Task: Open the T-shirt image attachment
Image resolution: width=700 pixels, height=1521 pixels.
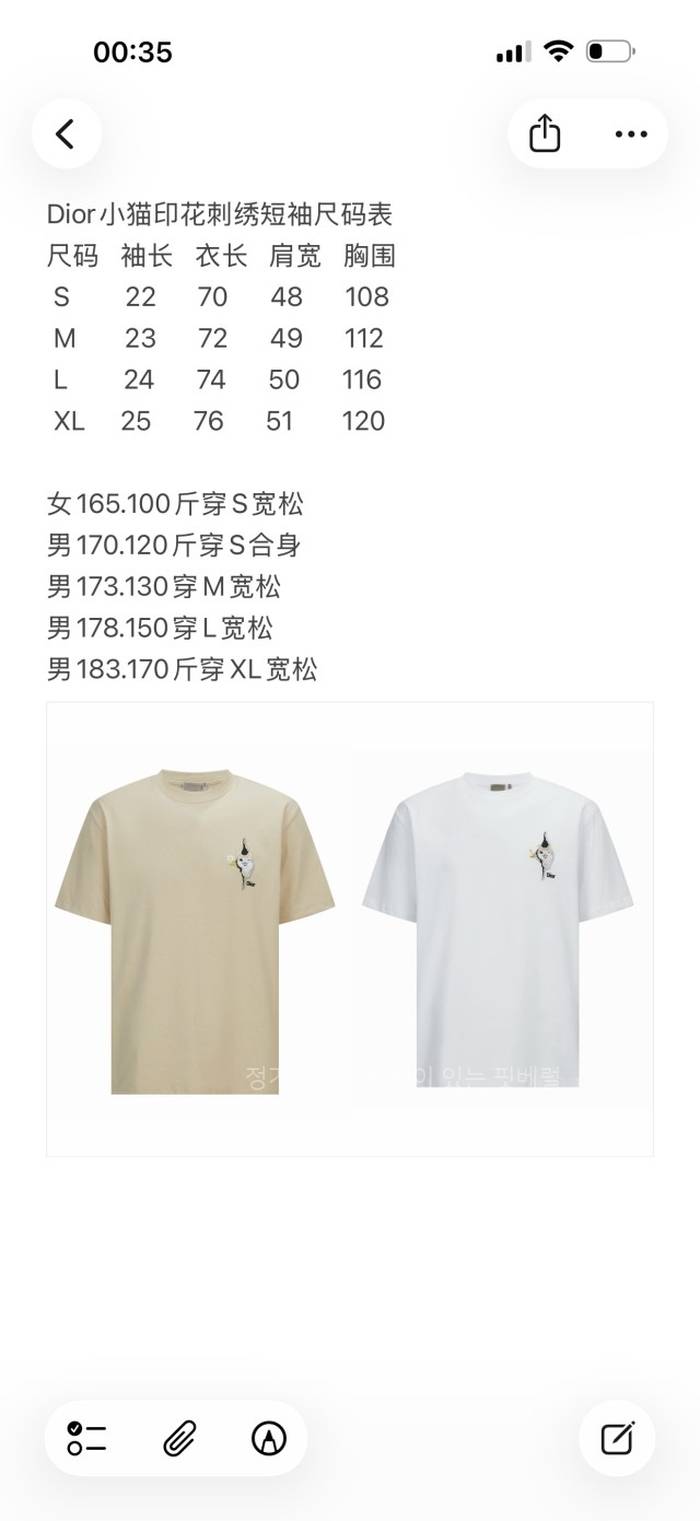Action: [x=350, y=928]
